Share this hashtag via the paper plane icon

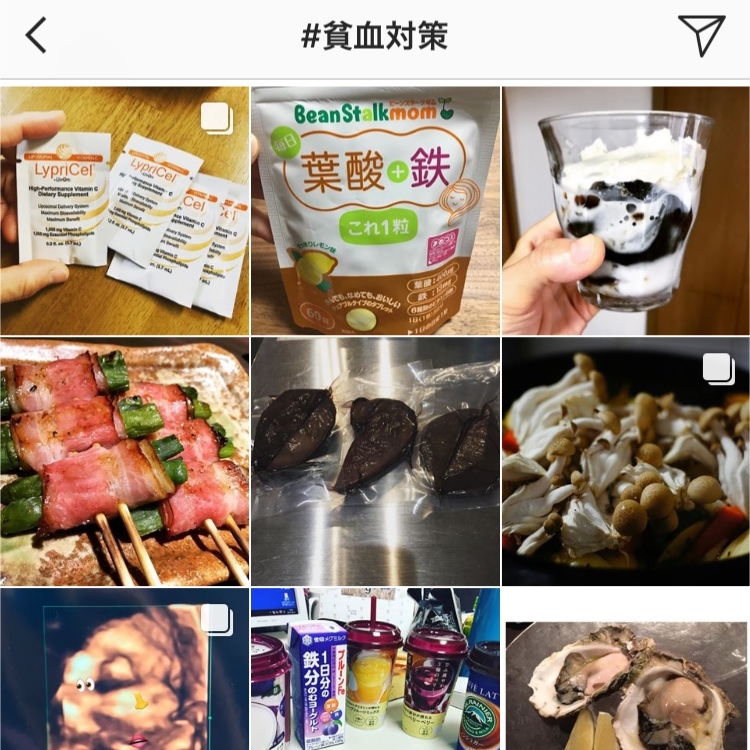coord(701,36)
